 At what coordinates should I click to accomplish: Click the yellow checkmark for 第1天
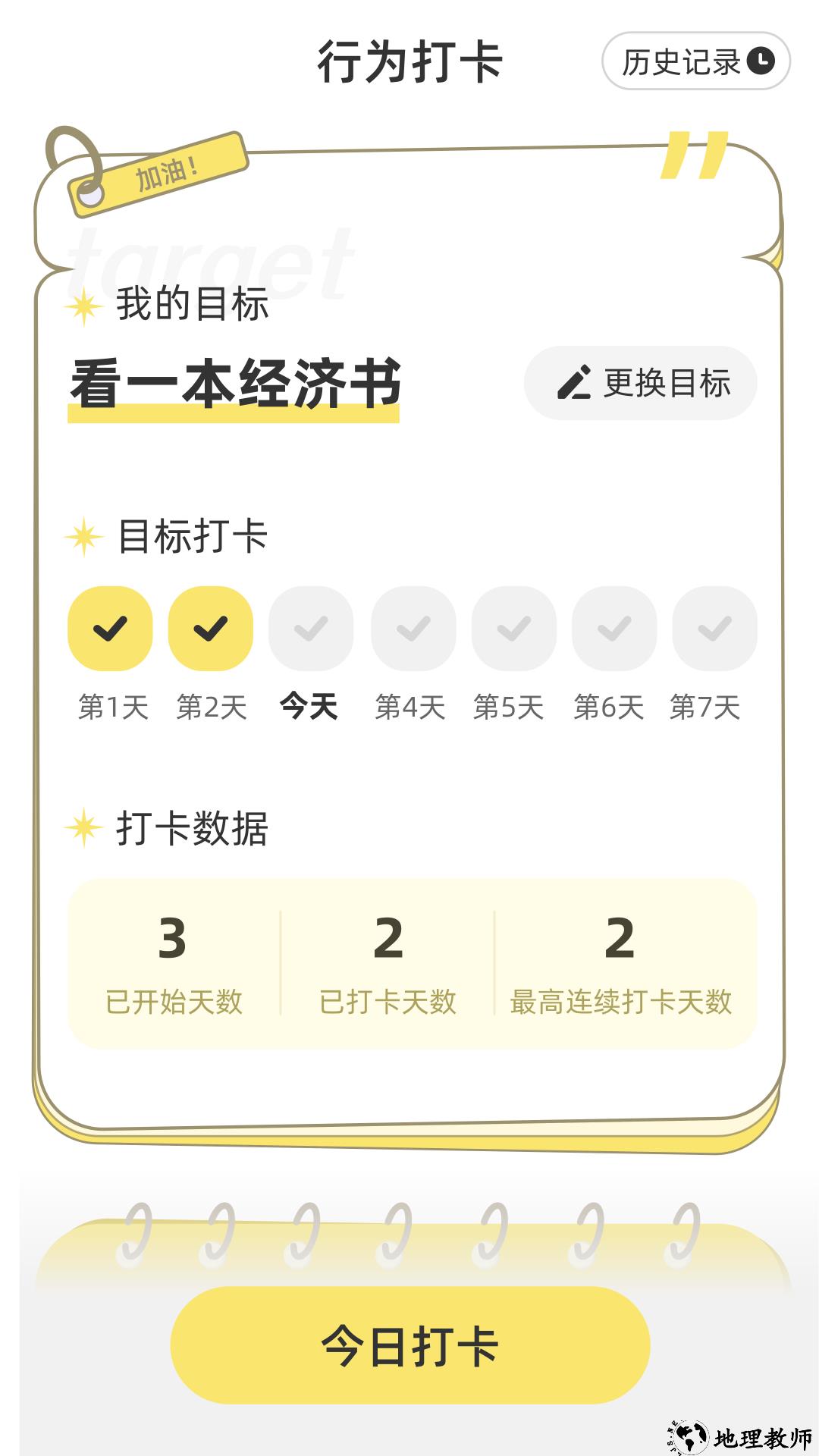[109, 629]
